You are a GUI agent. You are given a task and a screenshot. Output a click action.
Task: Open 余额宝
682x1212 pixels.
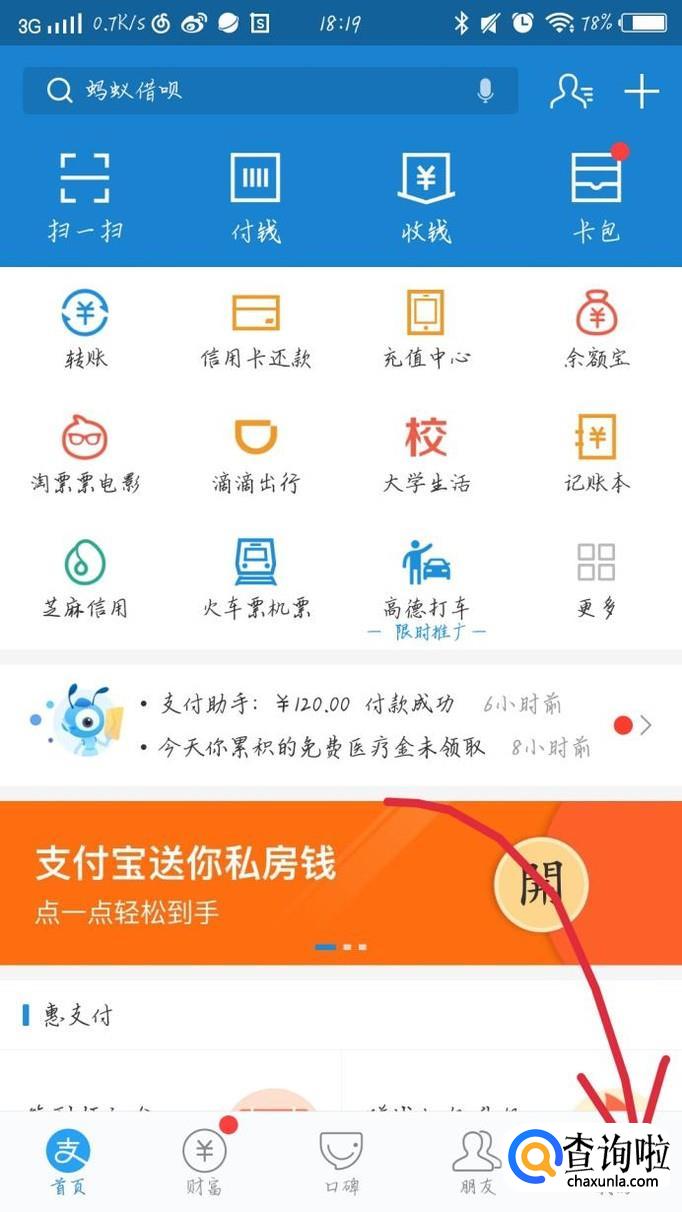pyautogui.click(x=597, y=330)
